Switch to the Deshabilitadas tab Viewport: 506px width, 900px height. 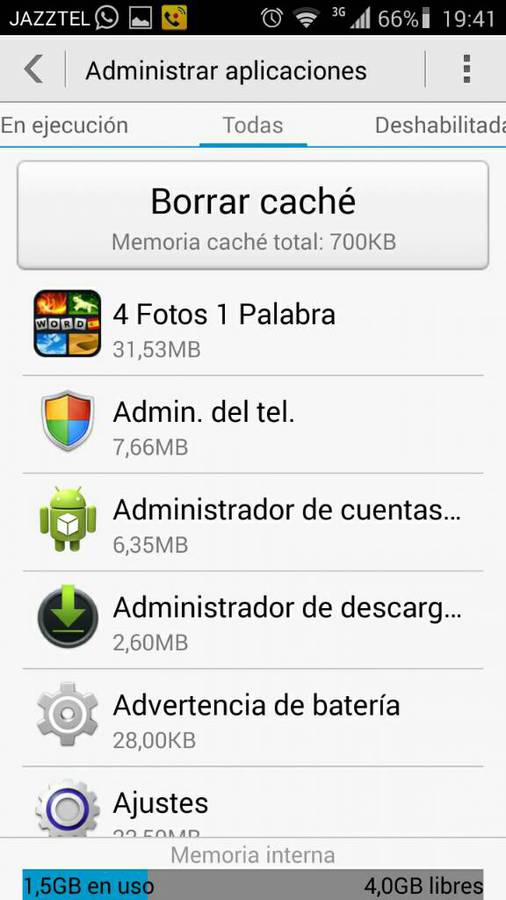click(x=439, y=125)
